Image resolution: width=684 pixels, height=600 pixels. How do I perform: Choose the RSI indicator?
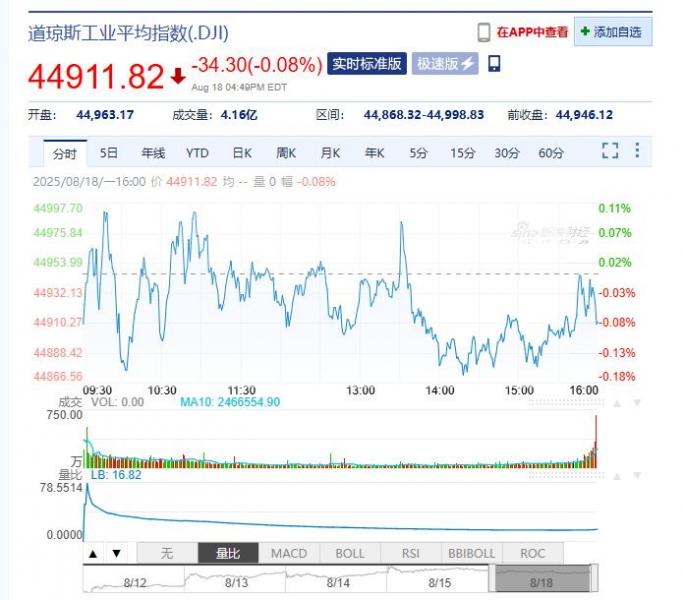[x=411, y=553]
